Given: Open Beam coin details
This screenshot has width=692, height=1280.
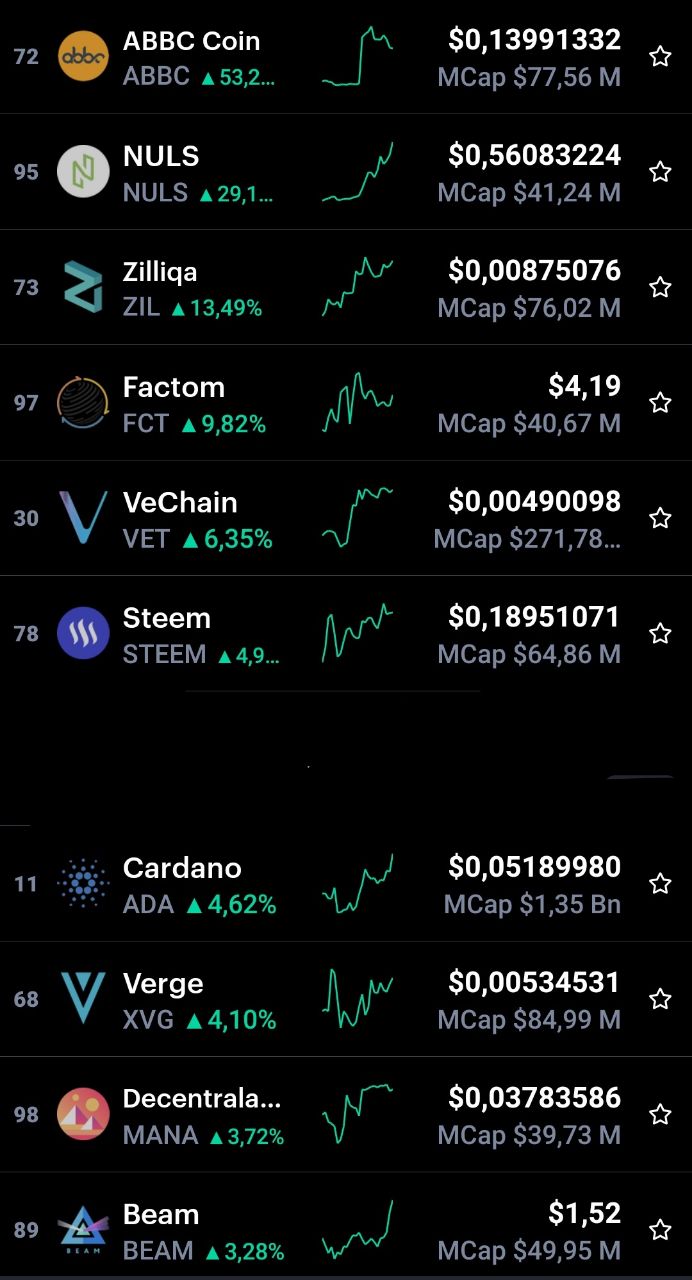Looking at the screenshot, I should tap(346, 1229).
